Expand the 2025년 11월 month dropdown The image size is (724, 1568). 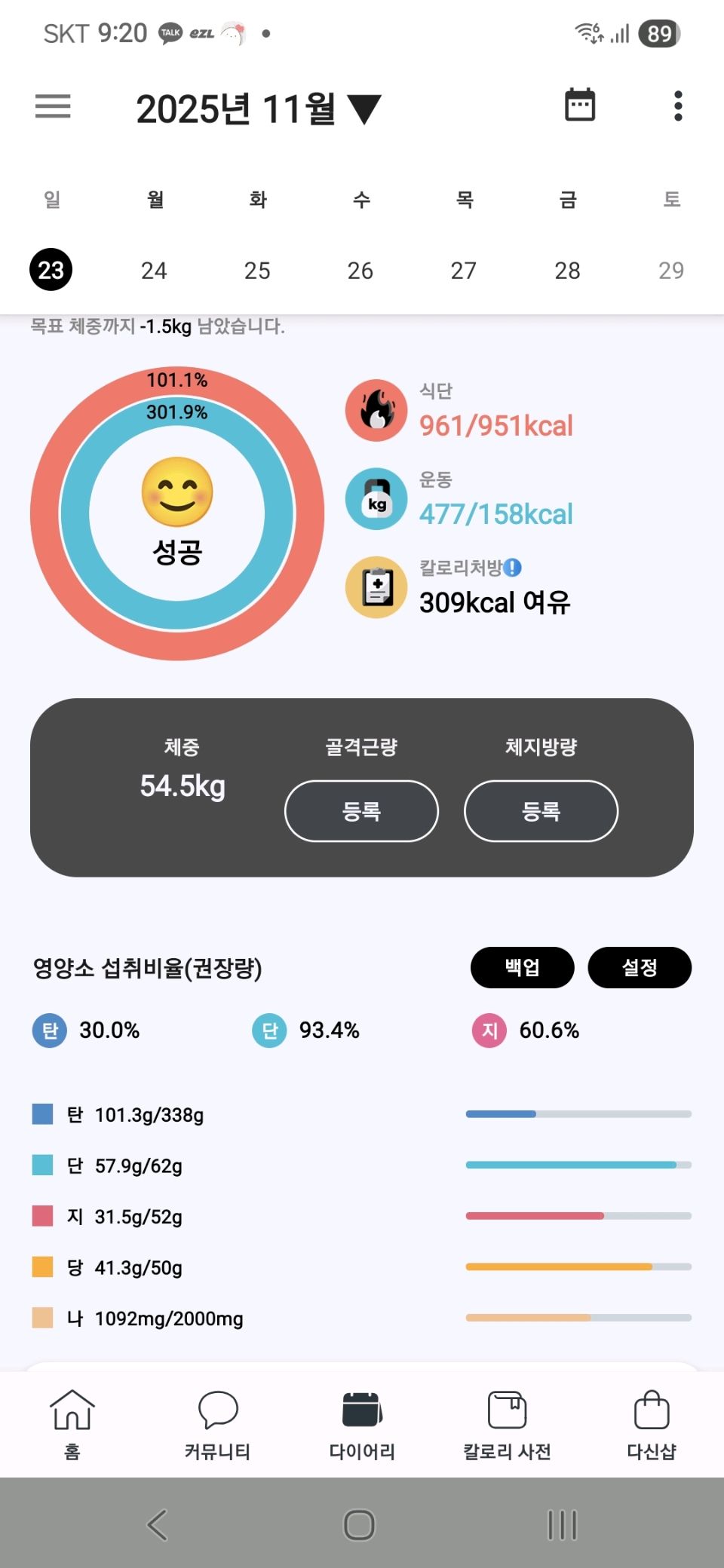tap(258, 109)
